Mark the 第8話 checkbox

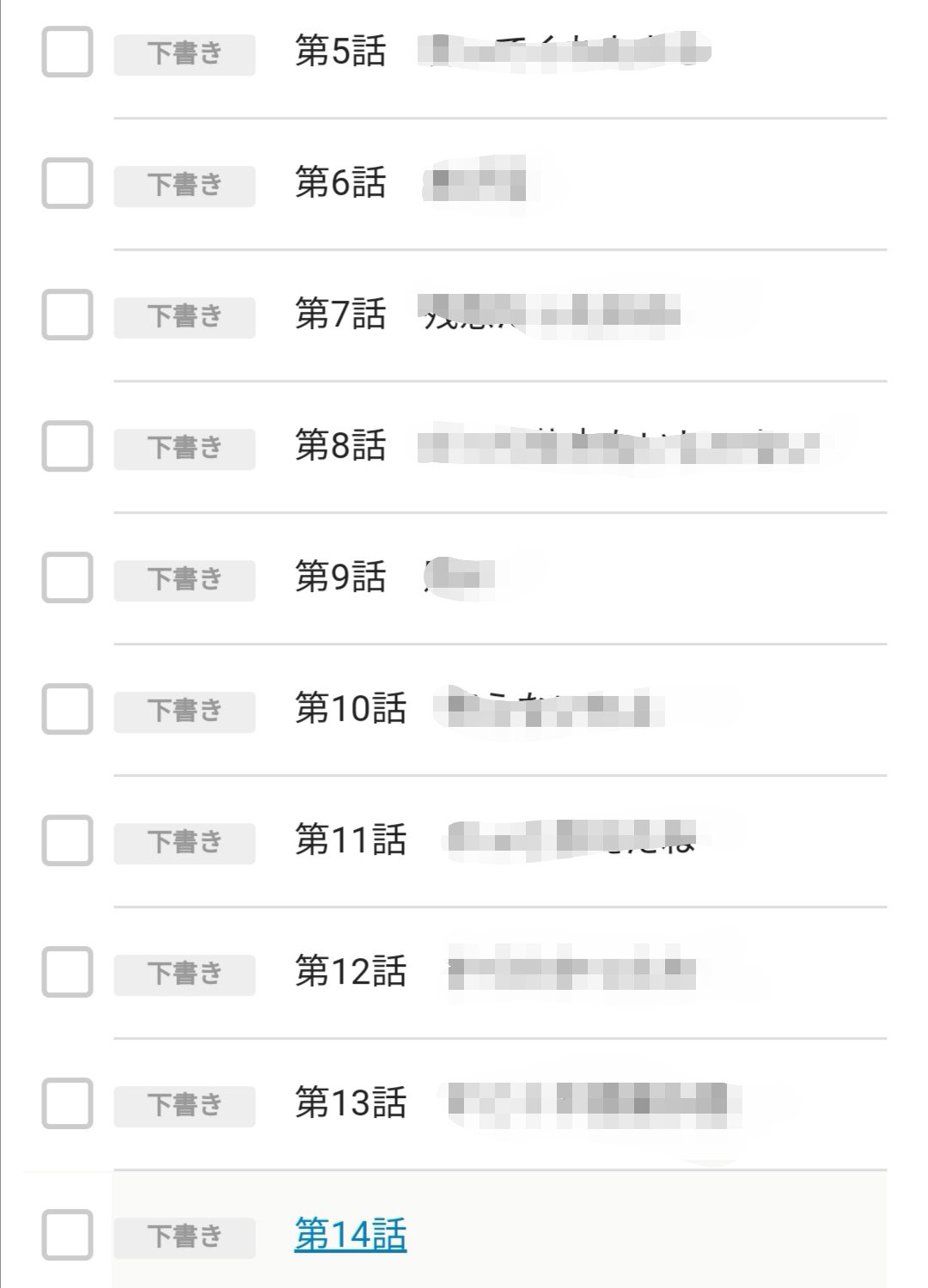[x=67, y=446]
